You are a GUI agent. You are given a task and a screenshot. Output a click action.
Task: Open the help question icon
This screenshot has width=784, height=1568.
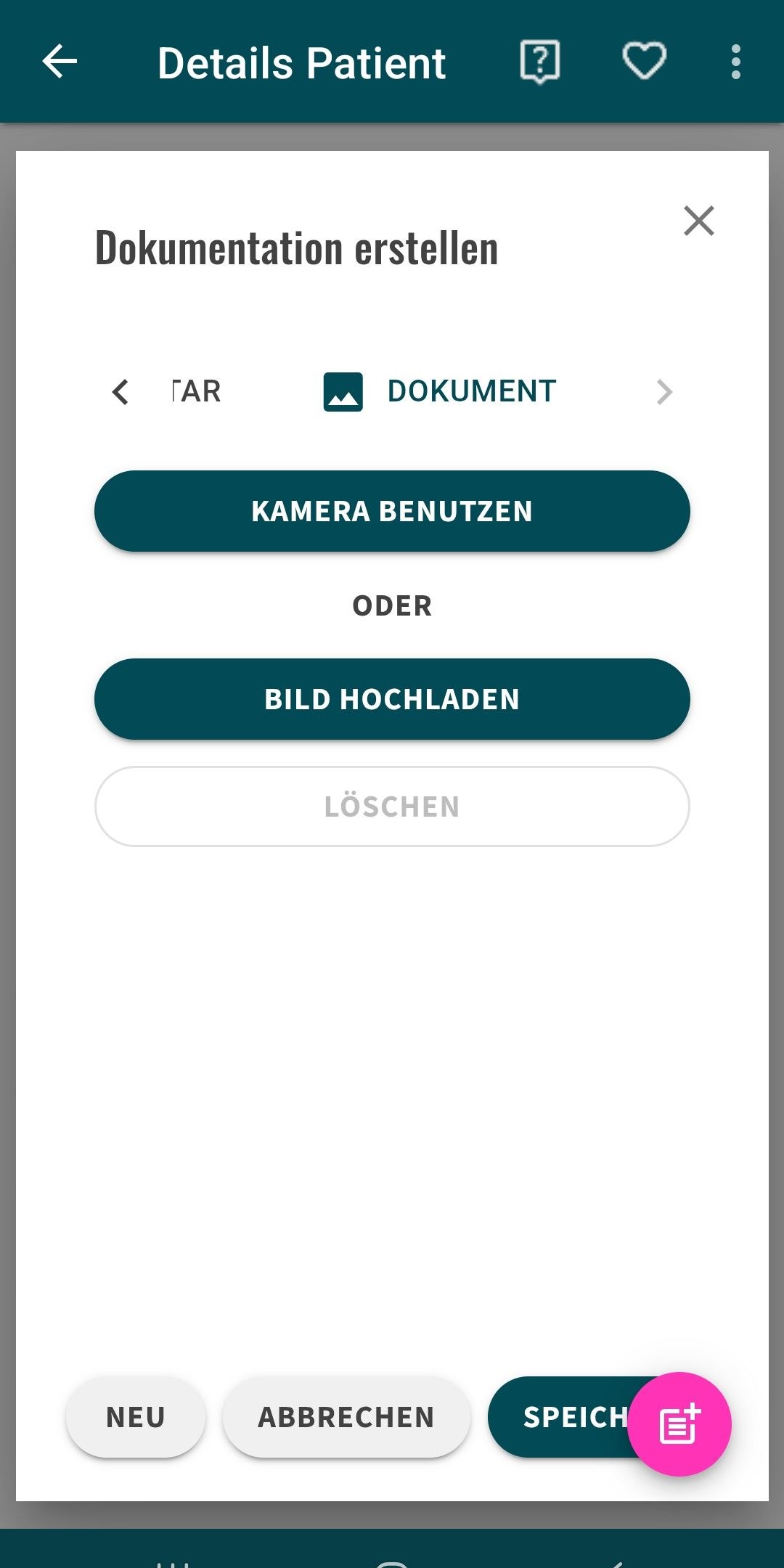pyautogui.click(x=539, y=62)
